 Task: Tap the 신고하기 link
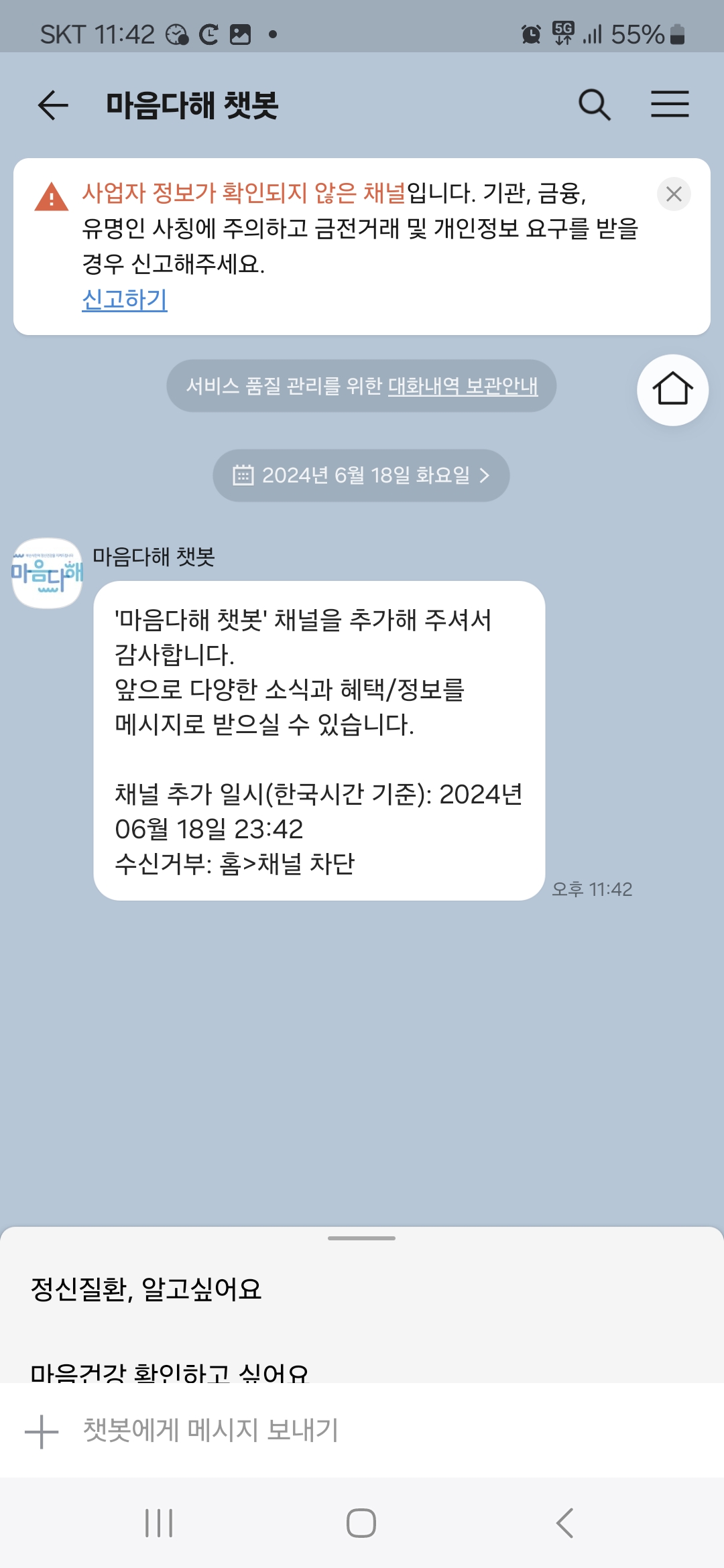click(x=125, y=300)
